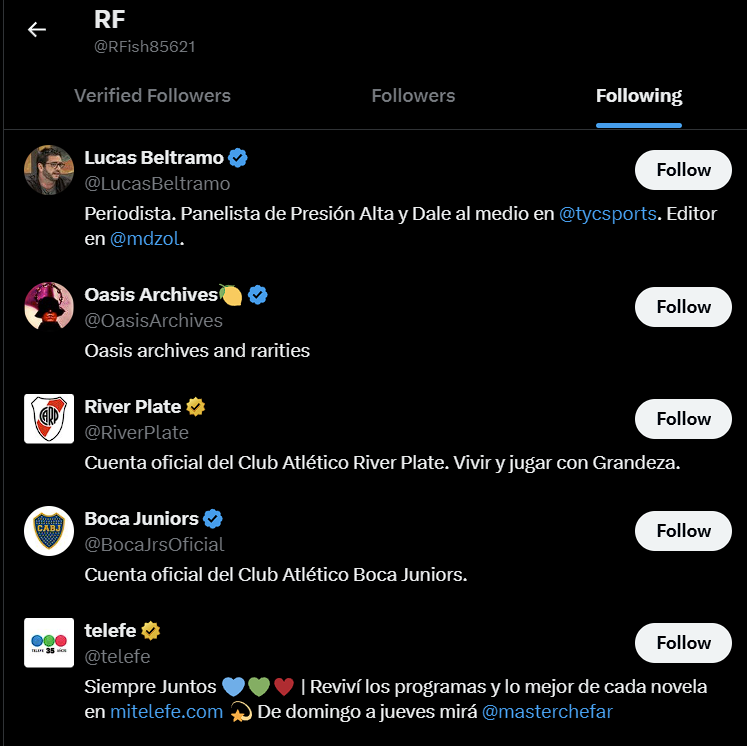View the Oasis Archives profile
This screenshot has width=747, height=746.
150,295
